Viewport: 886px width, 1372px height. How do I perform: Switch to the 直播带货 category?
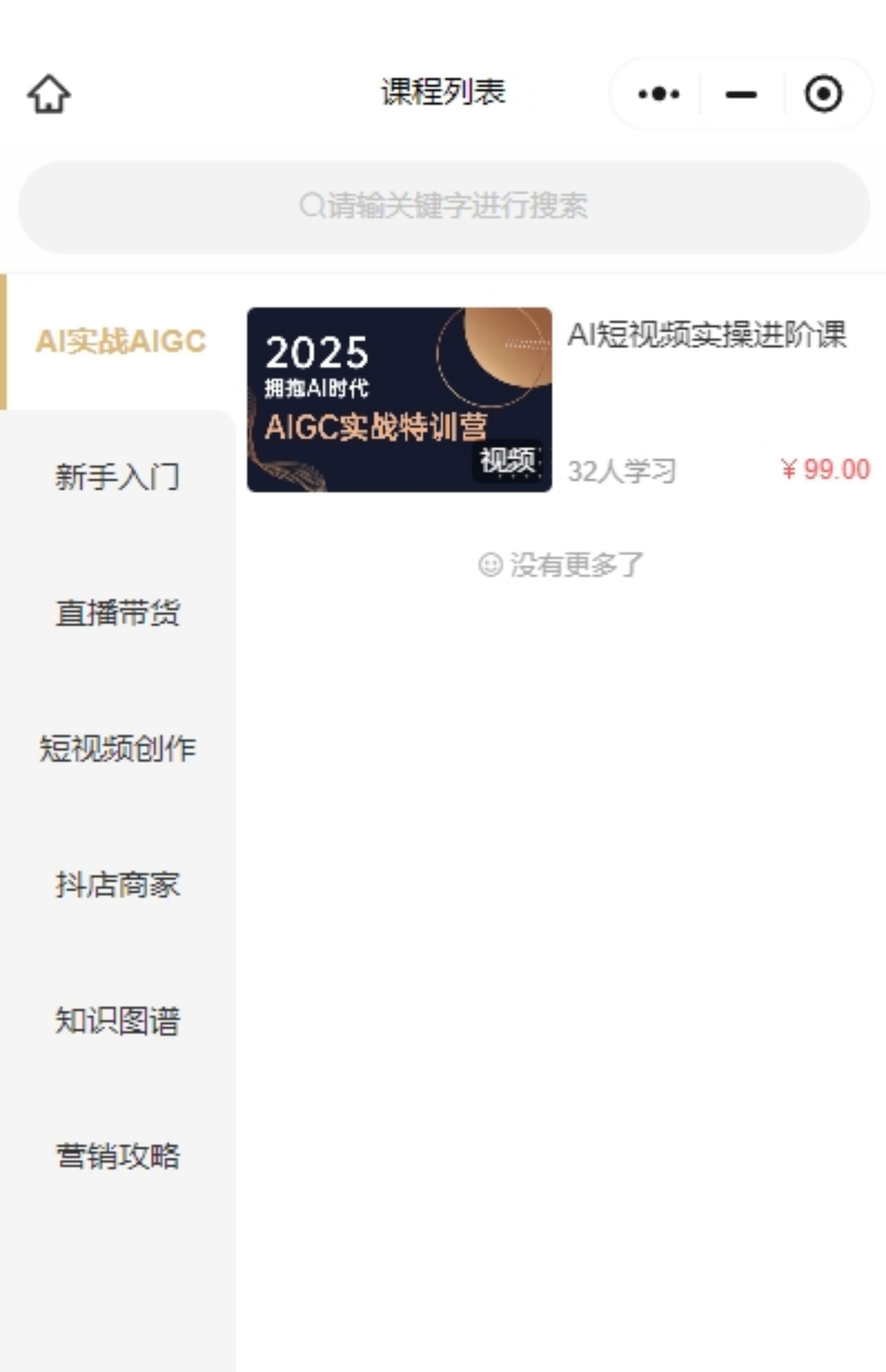[118, 613]
